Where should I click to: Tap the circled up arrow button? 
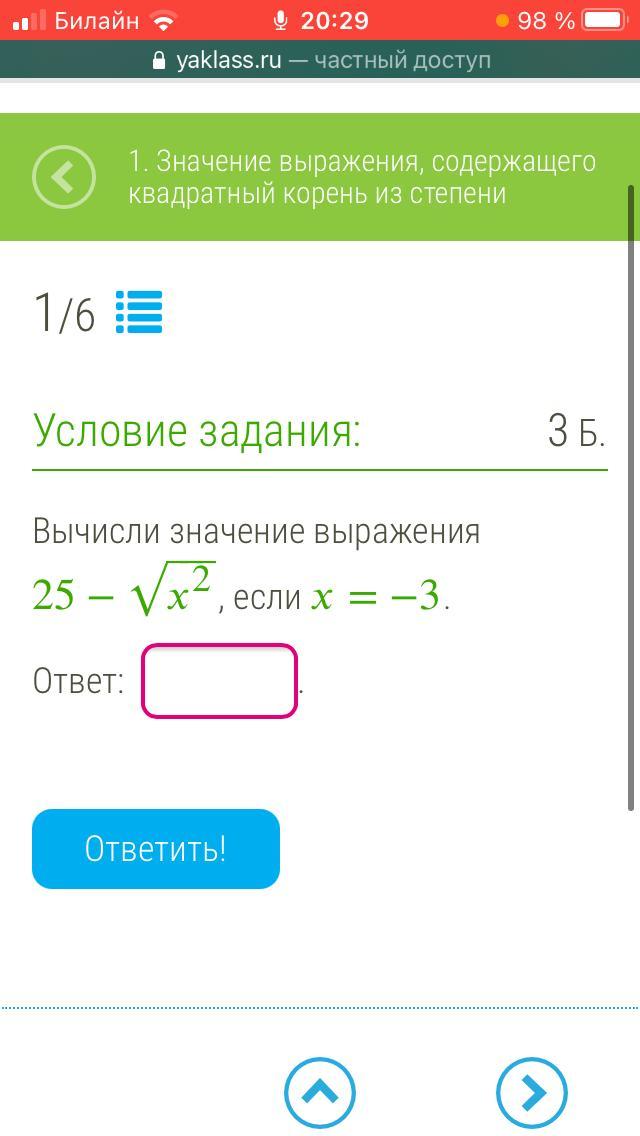click(x=320, y=1093)
